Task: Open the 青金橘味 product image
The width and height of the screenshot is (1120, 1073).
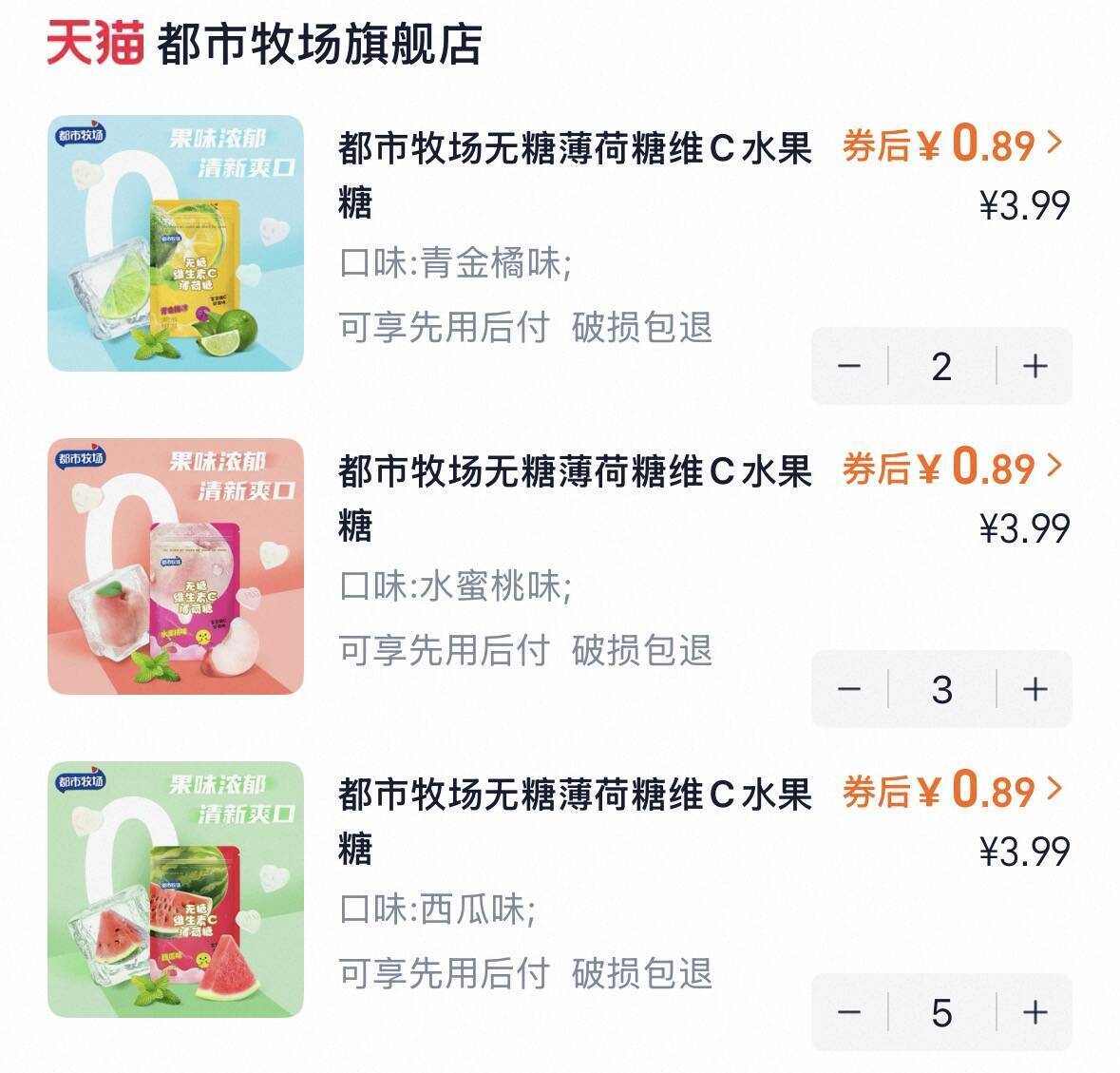Action: (x=176, y=243)
